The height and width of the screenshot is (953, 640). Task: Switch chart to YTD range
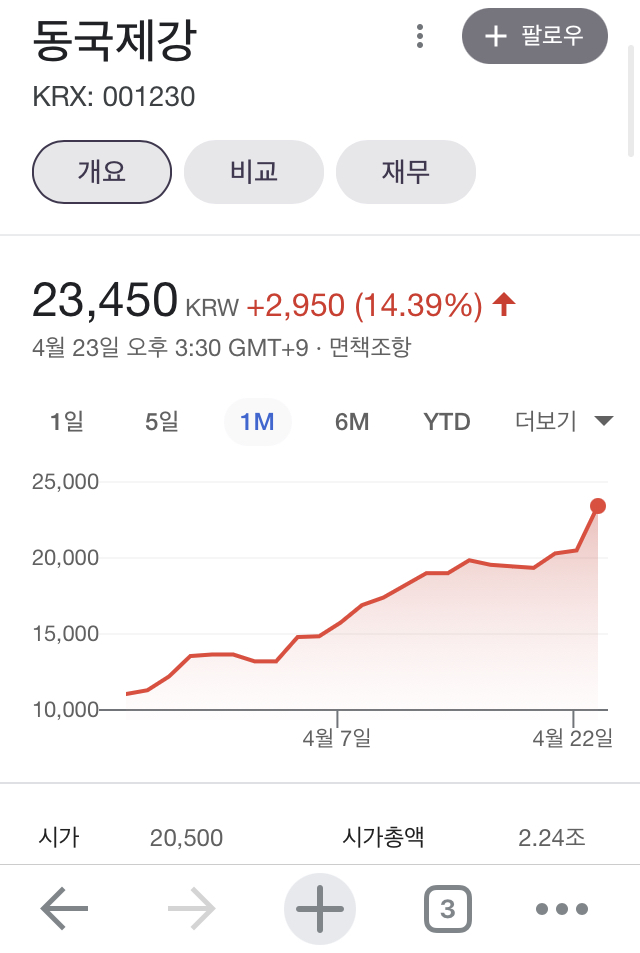[446, 422]
